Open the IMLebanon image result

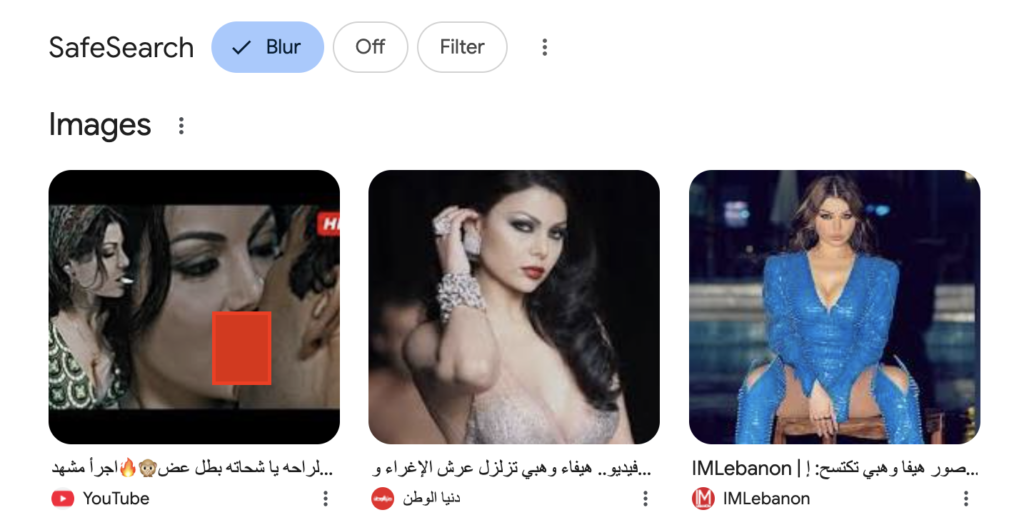[x=834, y=307]
